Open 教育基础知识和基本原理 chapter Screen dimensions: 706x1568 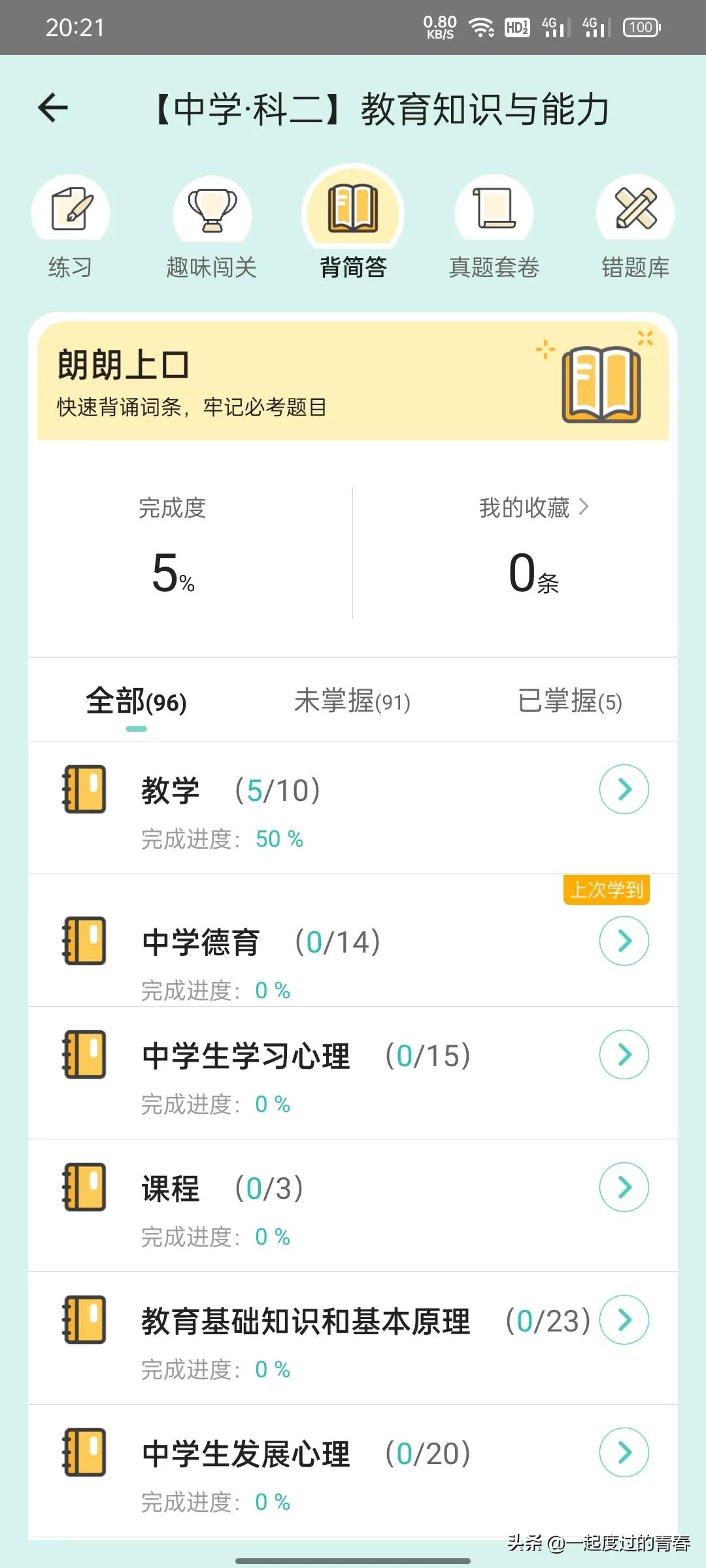pyautogui.click(x=624, y=1320)
